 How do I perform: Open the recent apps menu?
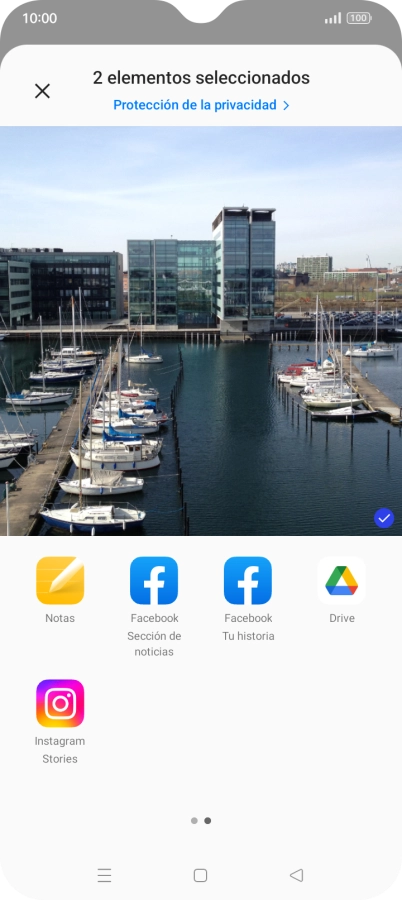click(105, 875)
